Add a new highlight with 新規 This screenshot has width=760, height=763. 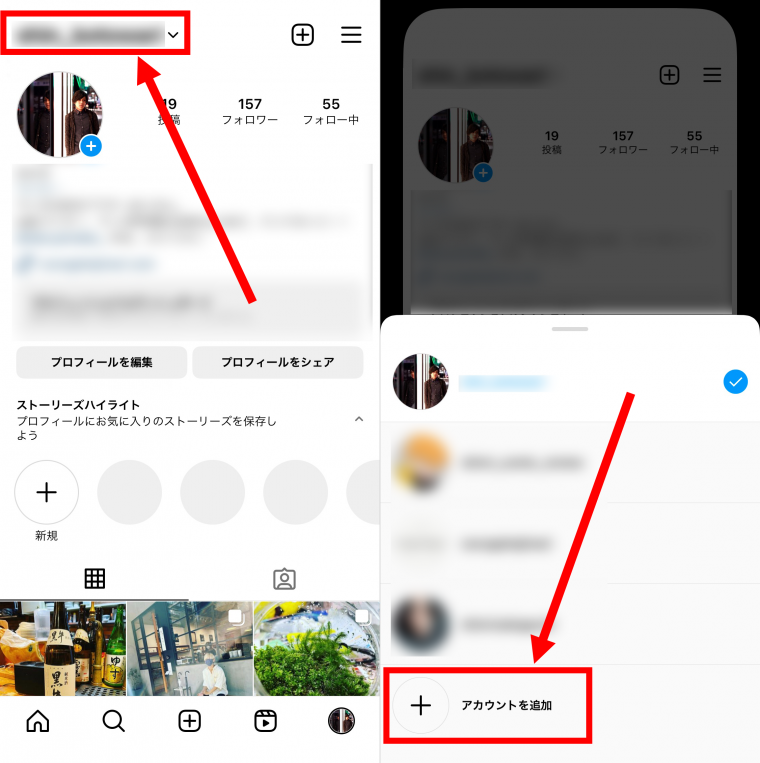pos(46,493)
